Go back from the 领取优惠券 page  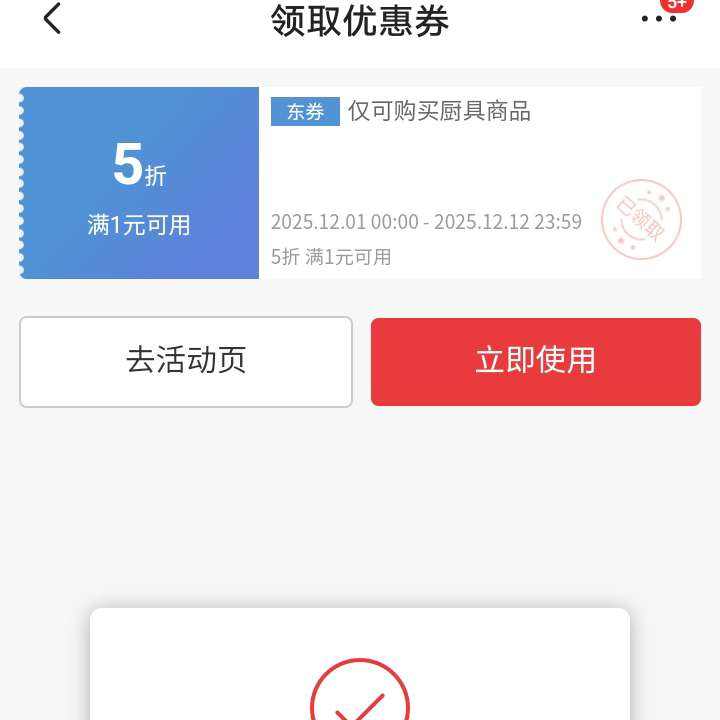(x=53, y=19)
